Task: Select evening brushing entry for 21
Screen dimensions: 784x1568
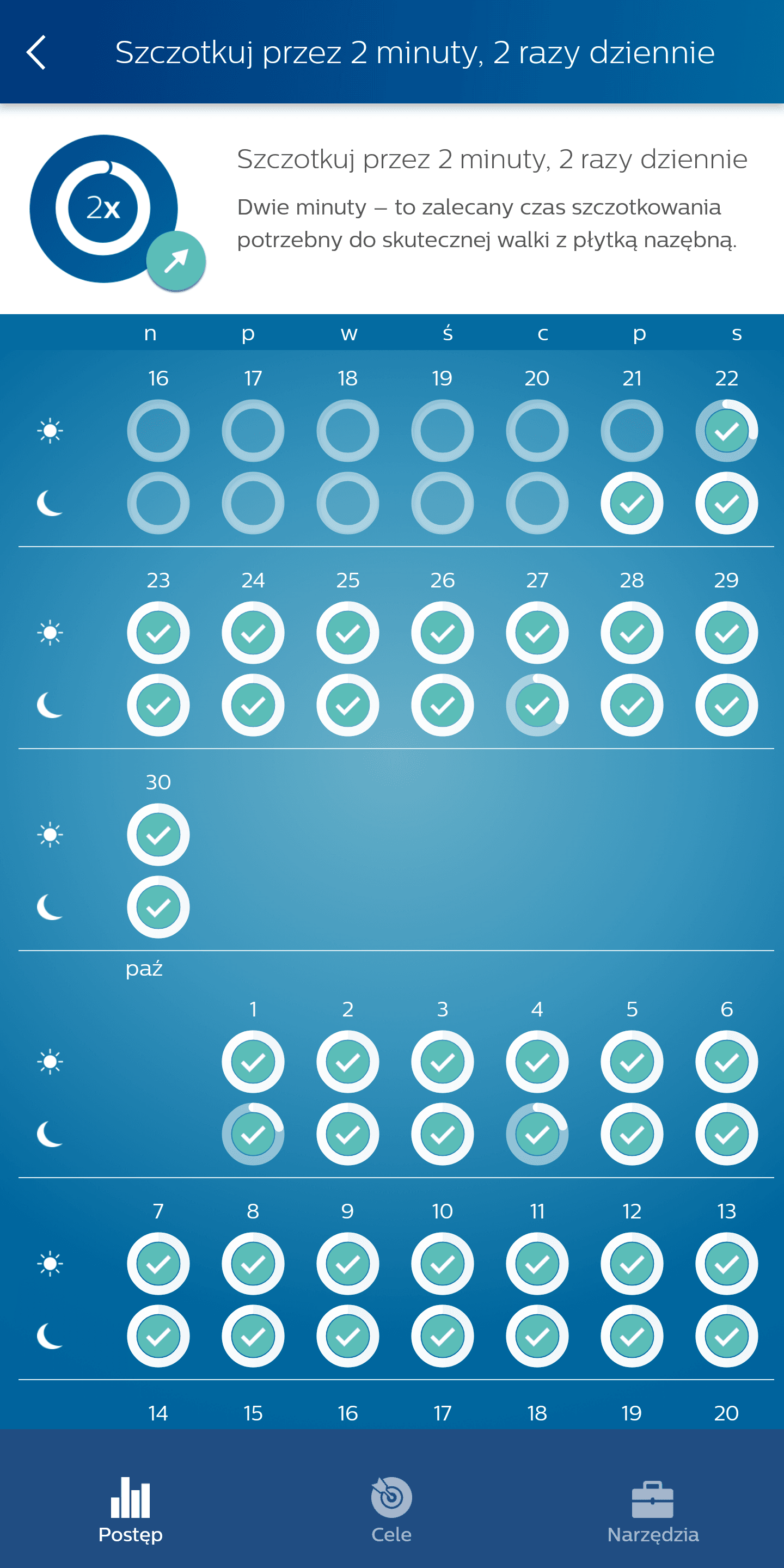Action: pos(632,504)
